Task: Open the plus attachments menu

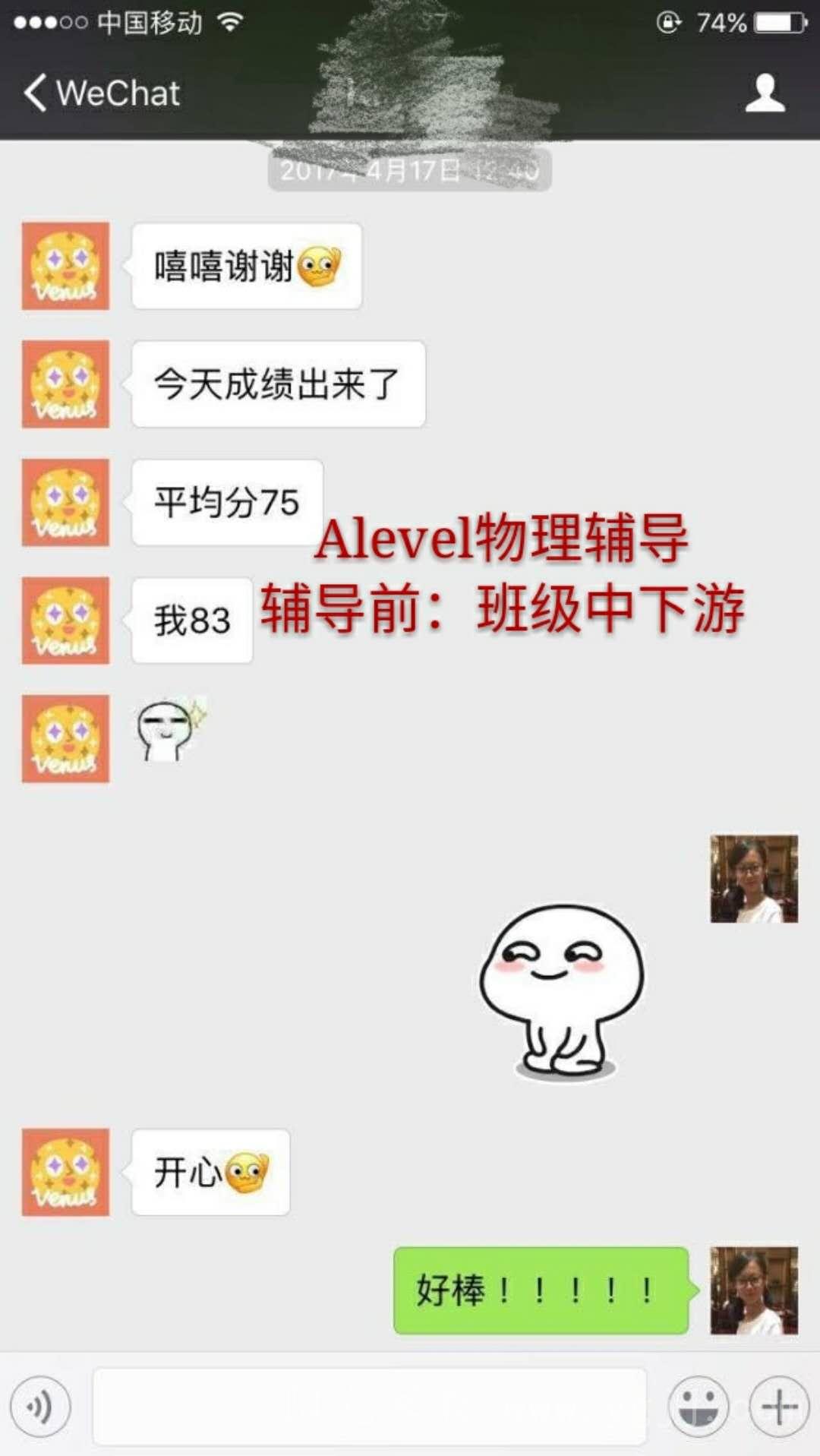Action: (779, 1407)
